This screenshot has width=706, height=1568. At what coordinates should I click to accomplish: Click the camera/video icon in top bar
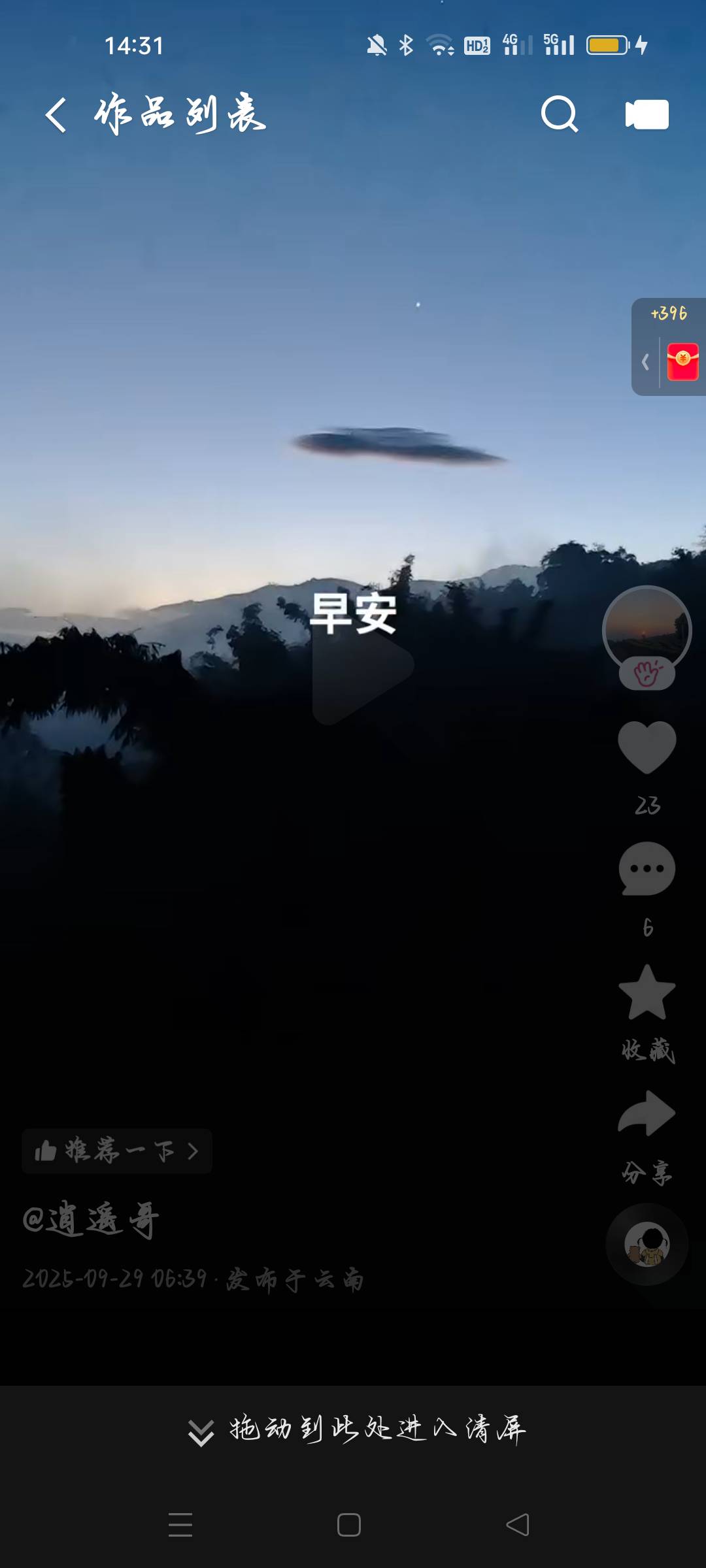(647, 114)
